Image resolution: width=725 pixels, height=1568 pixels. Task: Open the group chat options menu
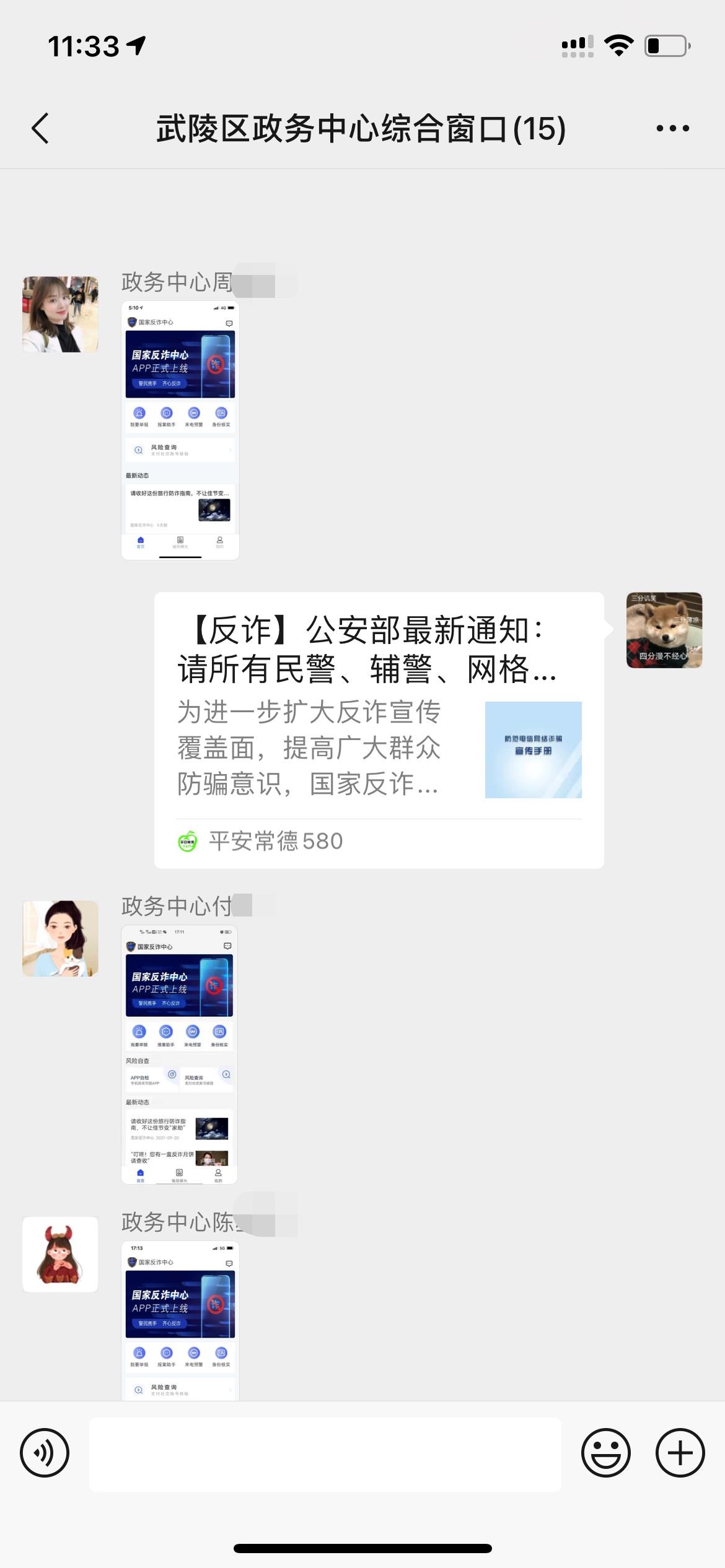pyautogui.click(x=672, y=129)
